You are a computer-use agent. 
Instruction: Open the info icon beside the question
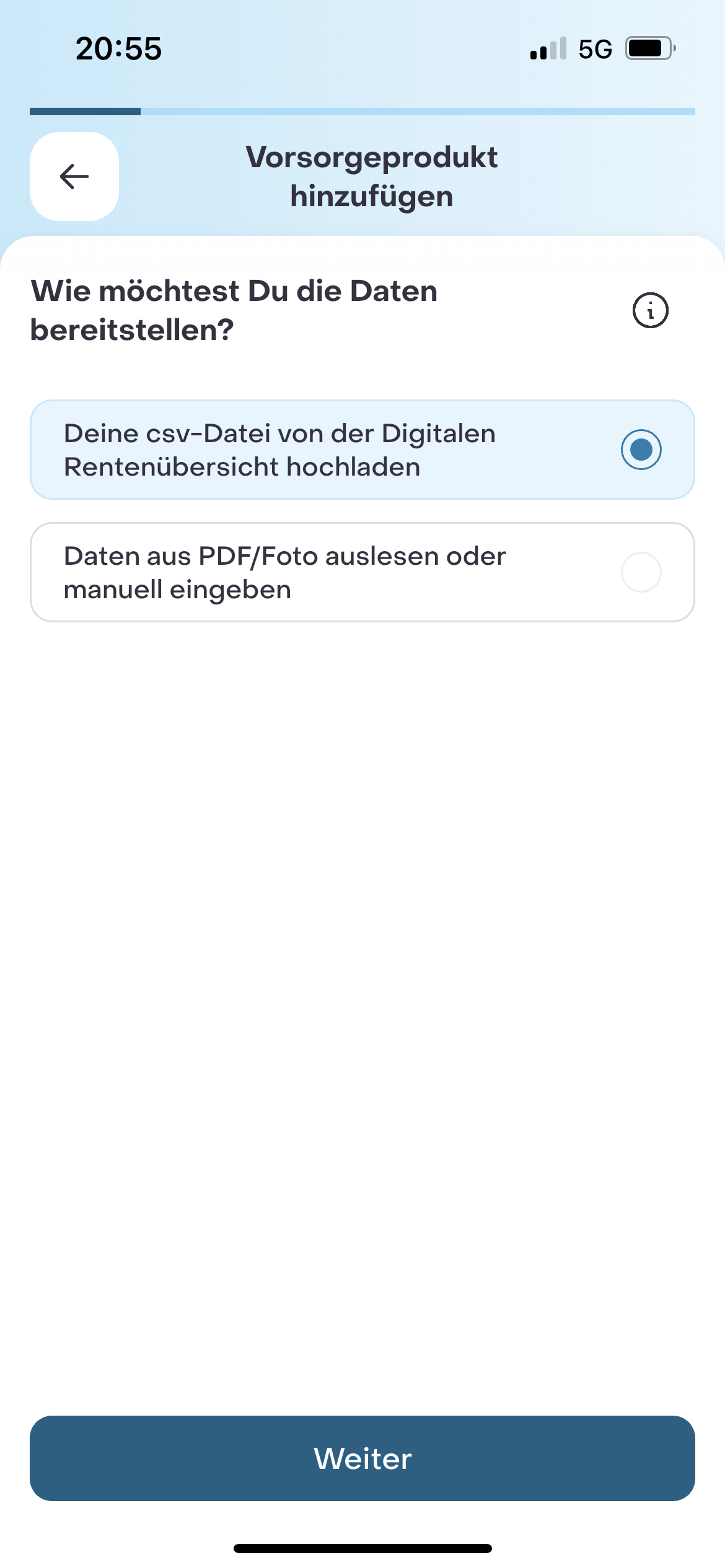650,310
